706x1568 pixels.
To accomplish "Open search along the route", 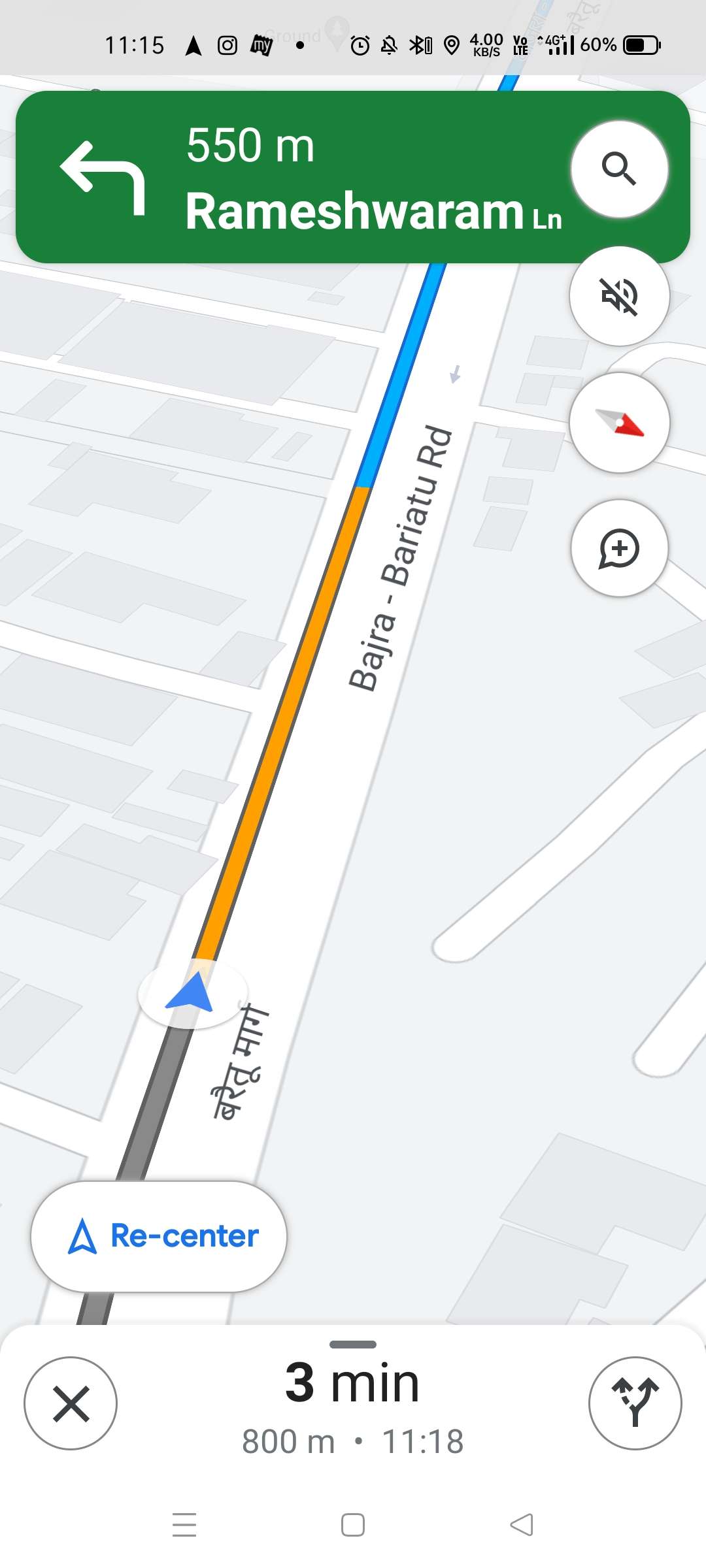I will point(619,169).
